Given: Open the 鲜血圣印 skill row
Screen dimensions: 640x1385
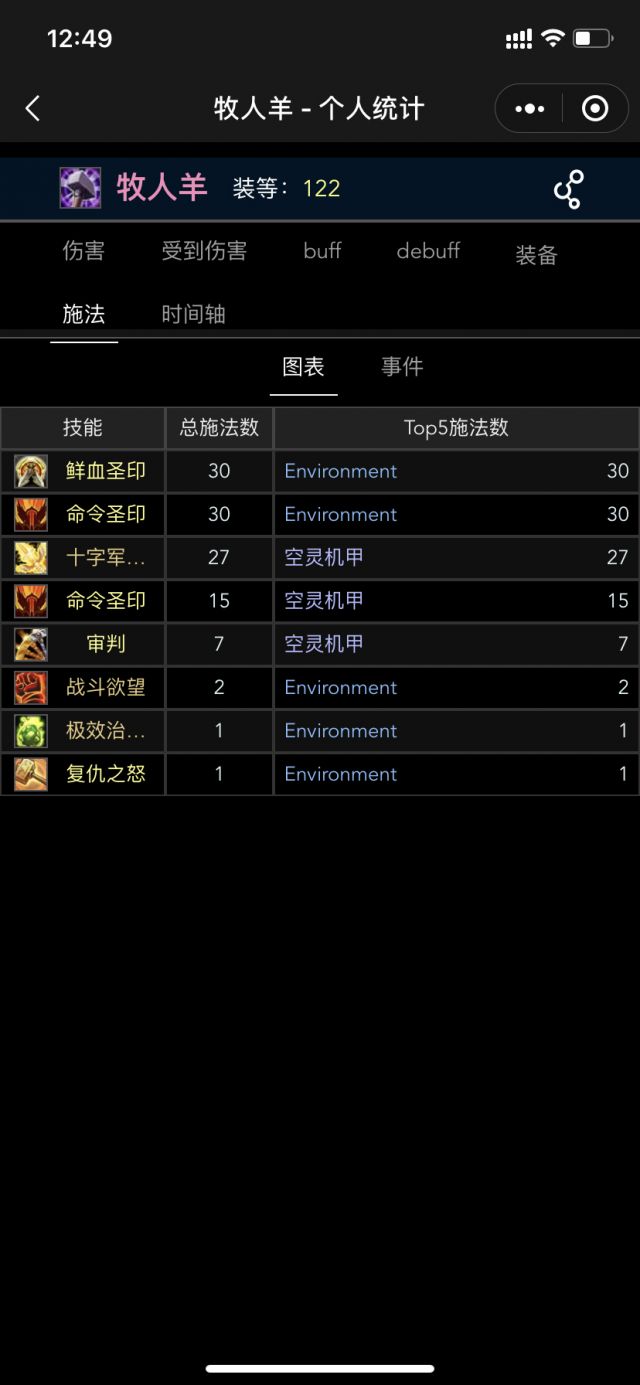Looking at the screenshot, I should (105, 471).
